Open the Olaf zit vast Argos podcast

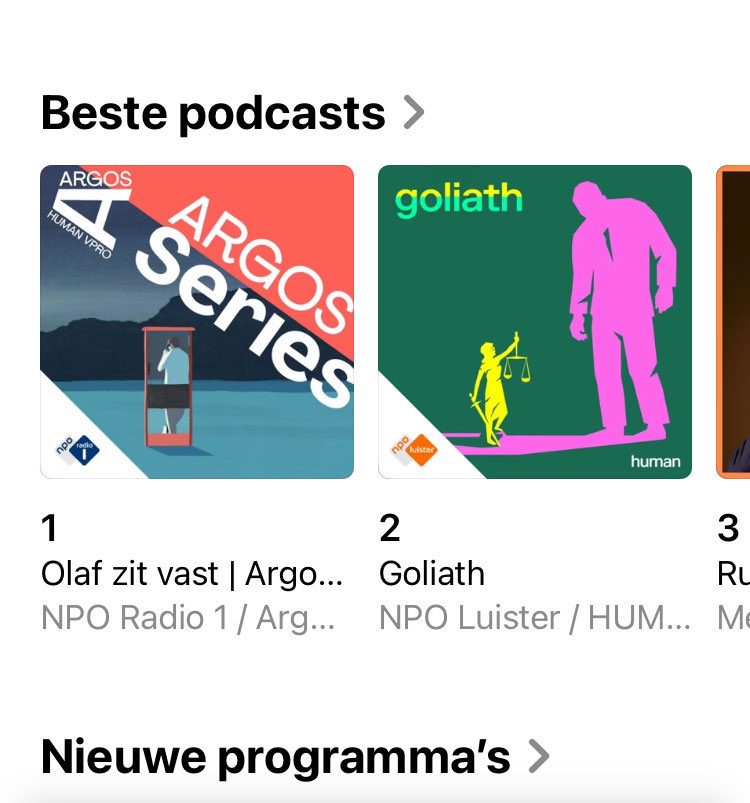(x=197, y=322)
